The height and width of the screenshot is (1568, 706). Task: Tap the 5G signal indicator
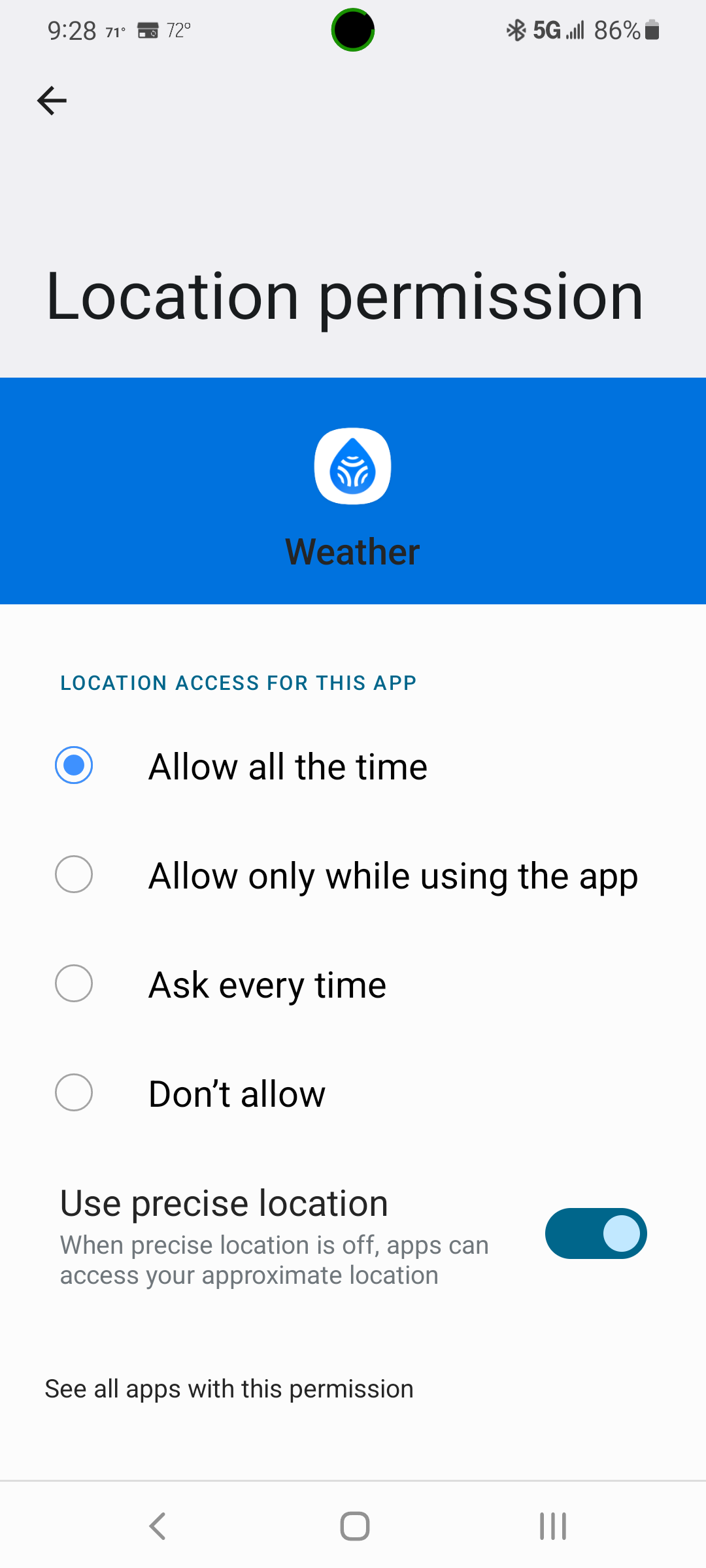(x=552, y=29)
